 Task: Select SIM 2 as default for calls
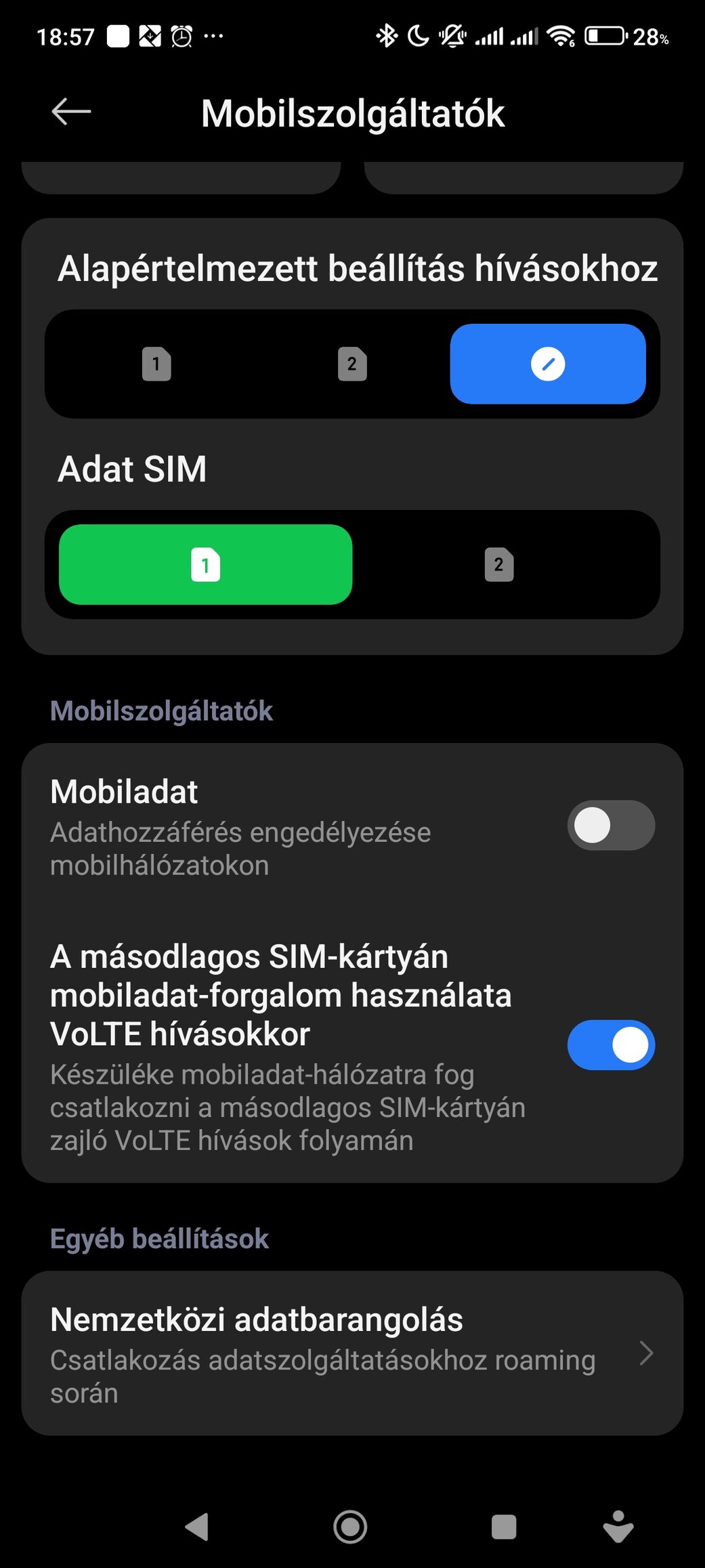coord(352,364)
